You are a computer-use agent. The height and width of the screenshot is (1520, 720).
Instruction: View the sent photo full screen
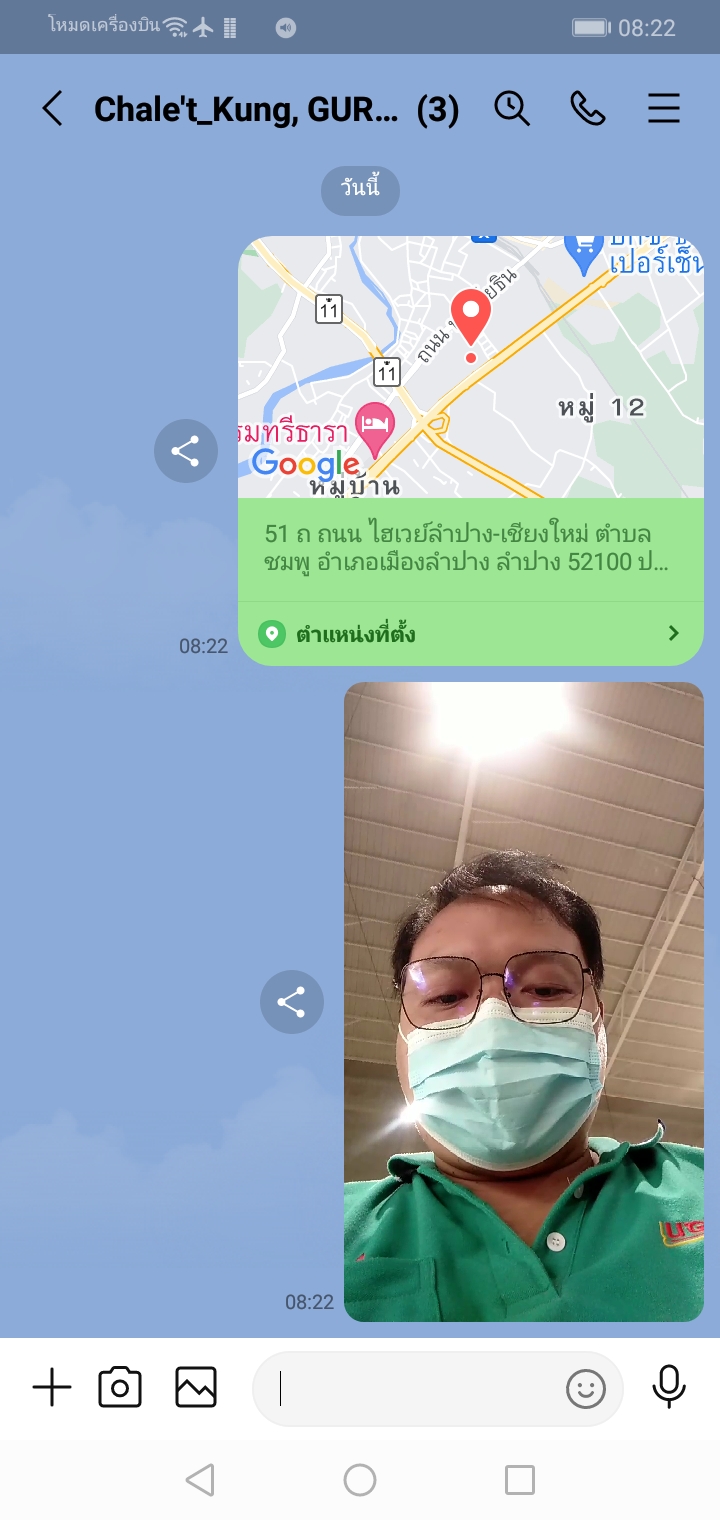point(524,1002)
